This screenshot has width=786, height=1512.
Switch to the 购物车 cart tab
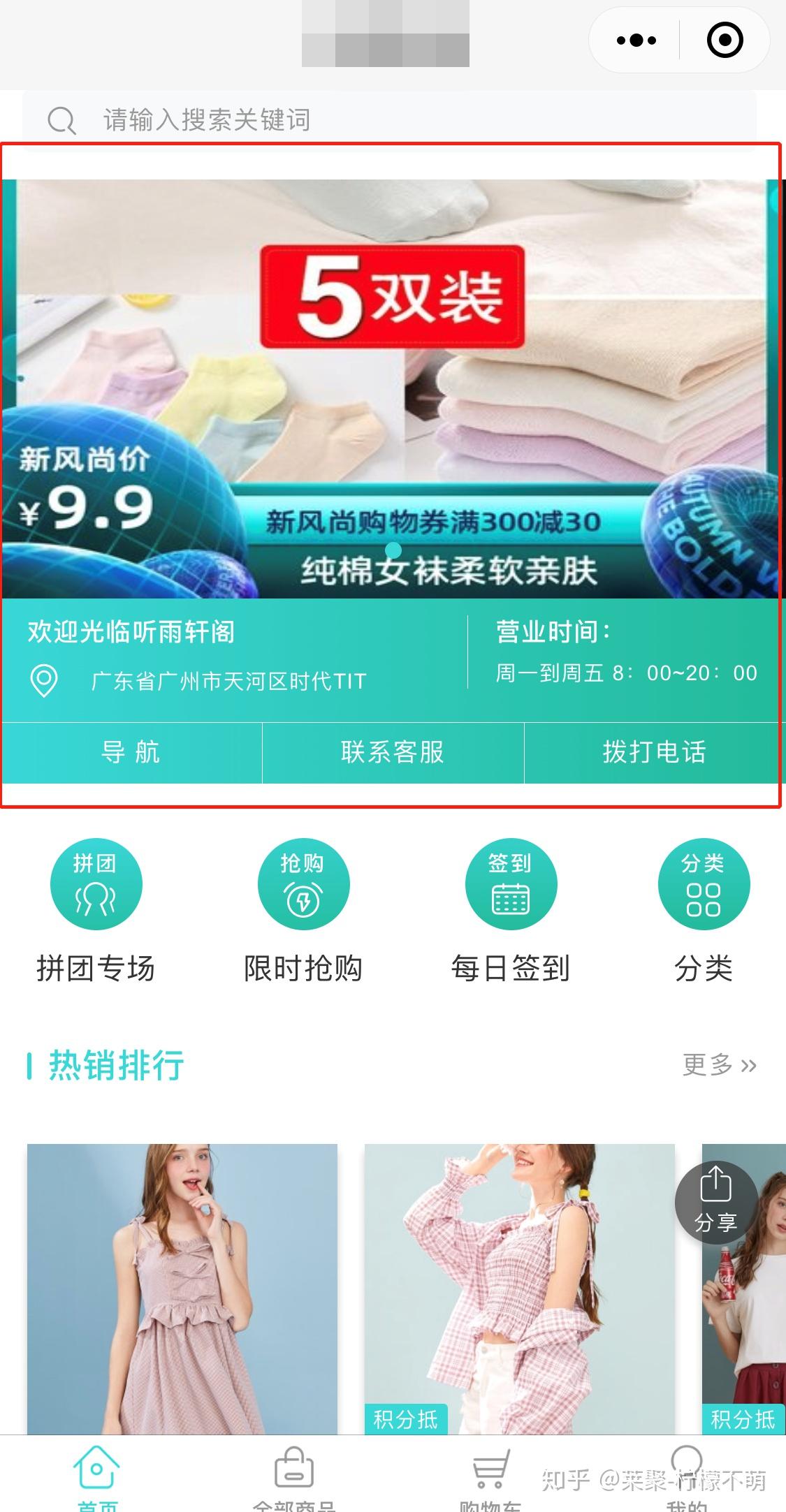[490, 1475]
